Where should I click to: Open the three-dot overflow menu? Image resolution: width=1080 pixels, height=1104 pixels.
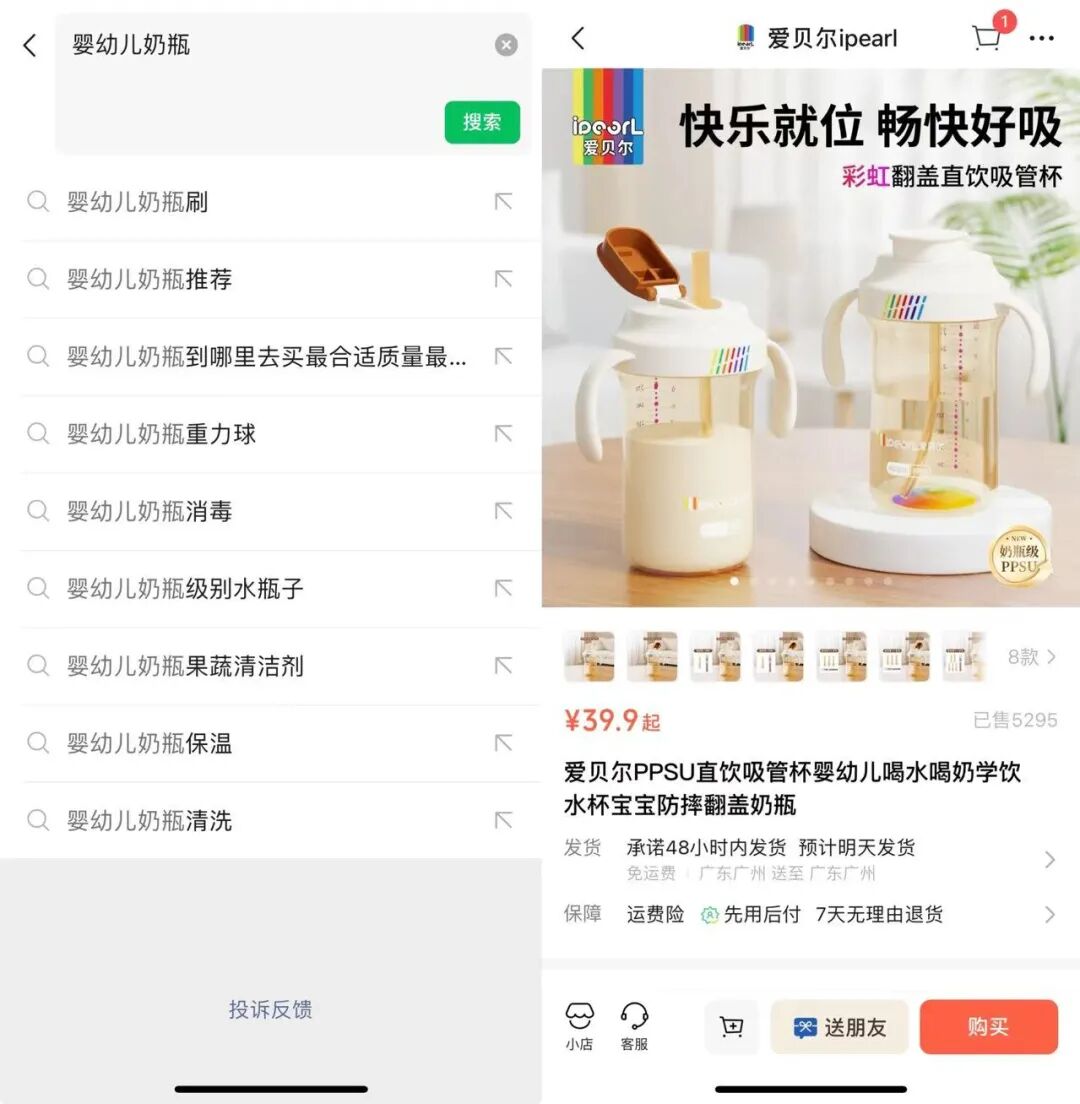coord(1041,39)
